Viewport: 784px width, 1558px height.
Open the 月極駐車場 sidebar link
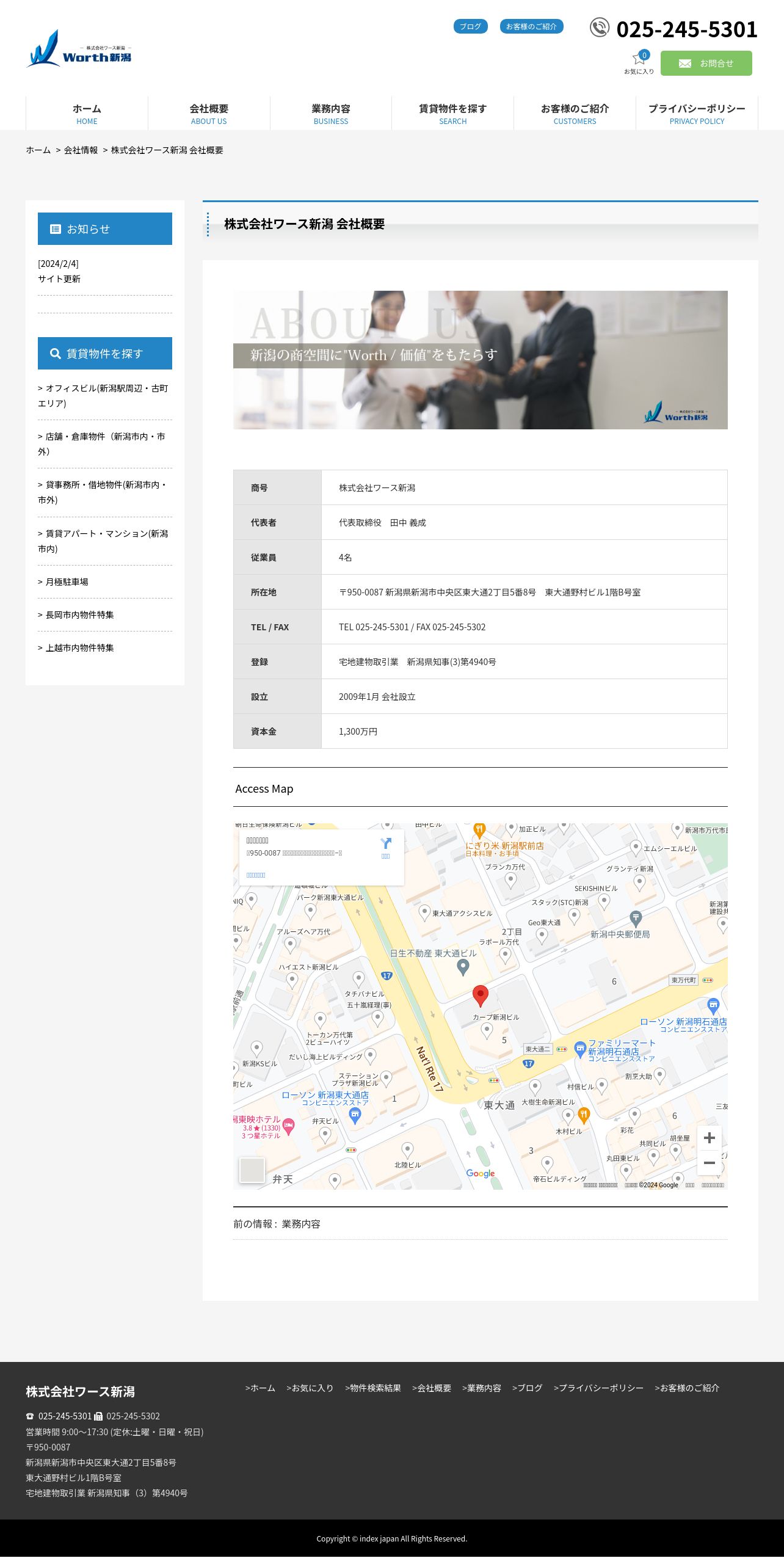click(x=67, y=582)
